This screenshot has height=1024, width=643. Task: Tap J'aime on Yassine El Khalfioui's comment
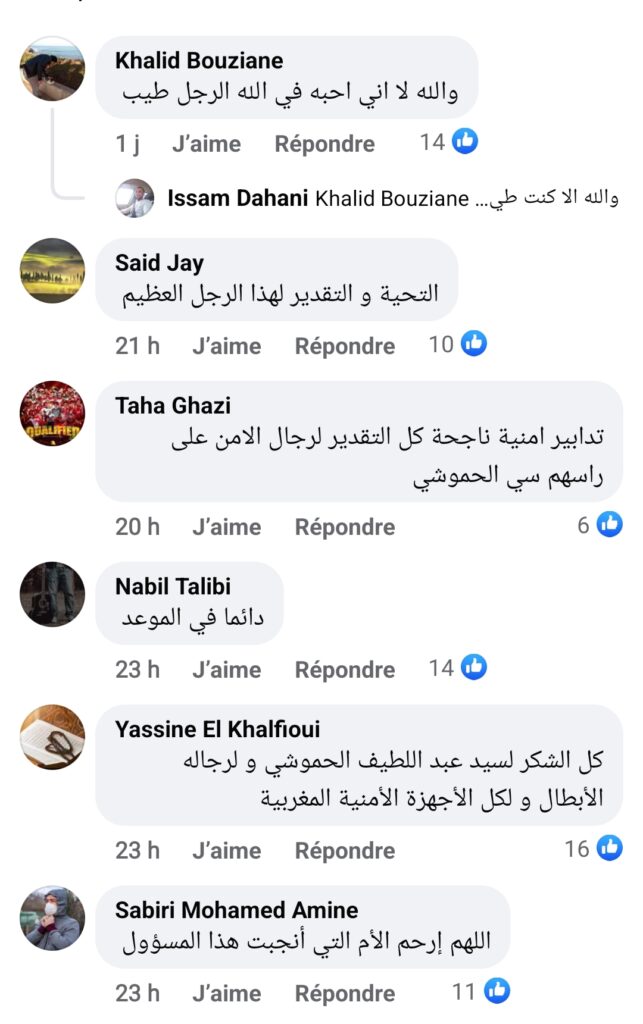point(226,851)
